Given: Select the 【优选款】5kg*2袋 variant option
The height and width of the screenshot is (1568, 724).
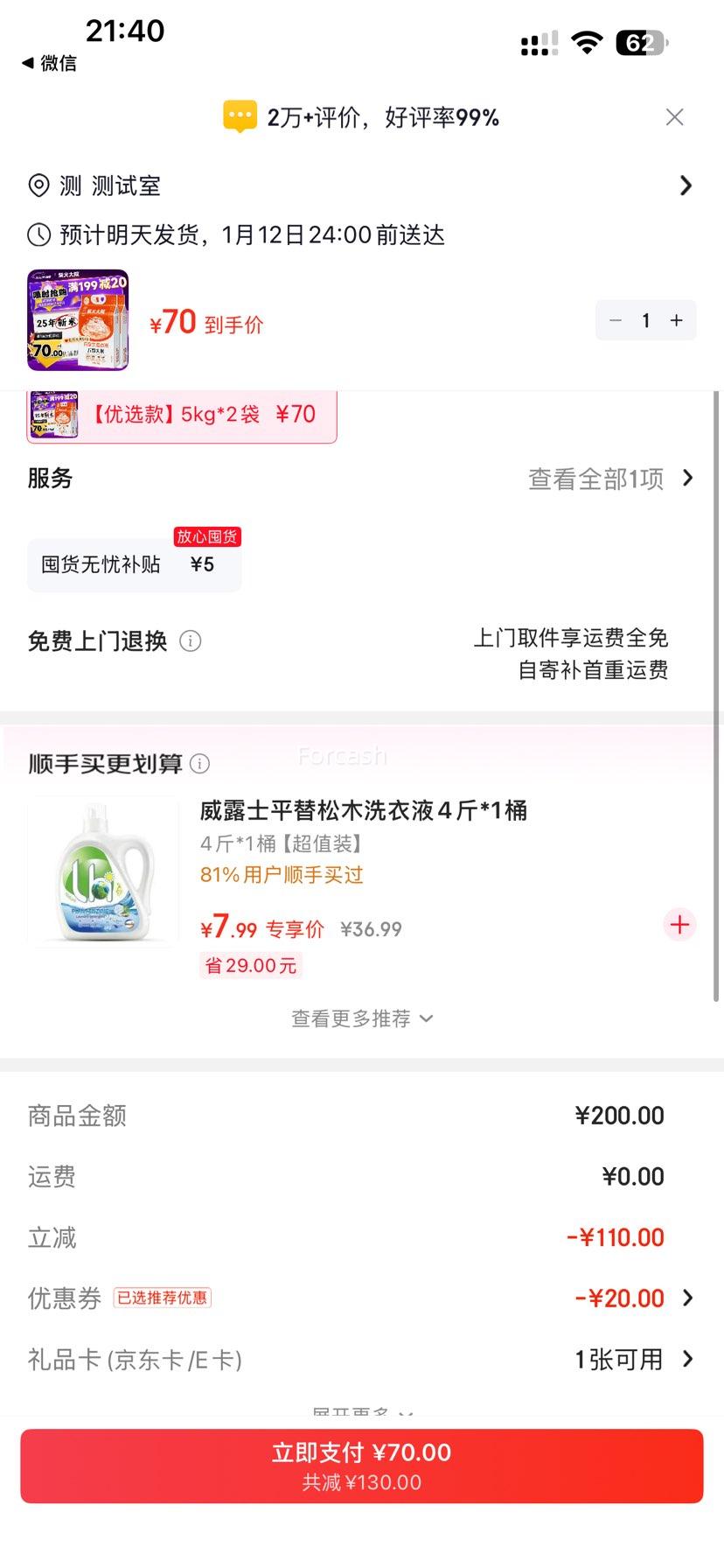Looking at the screenshot, I should (181, 414).
